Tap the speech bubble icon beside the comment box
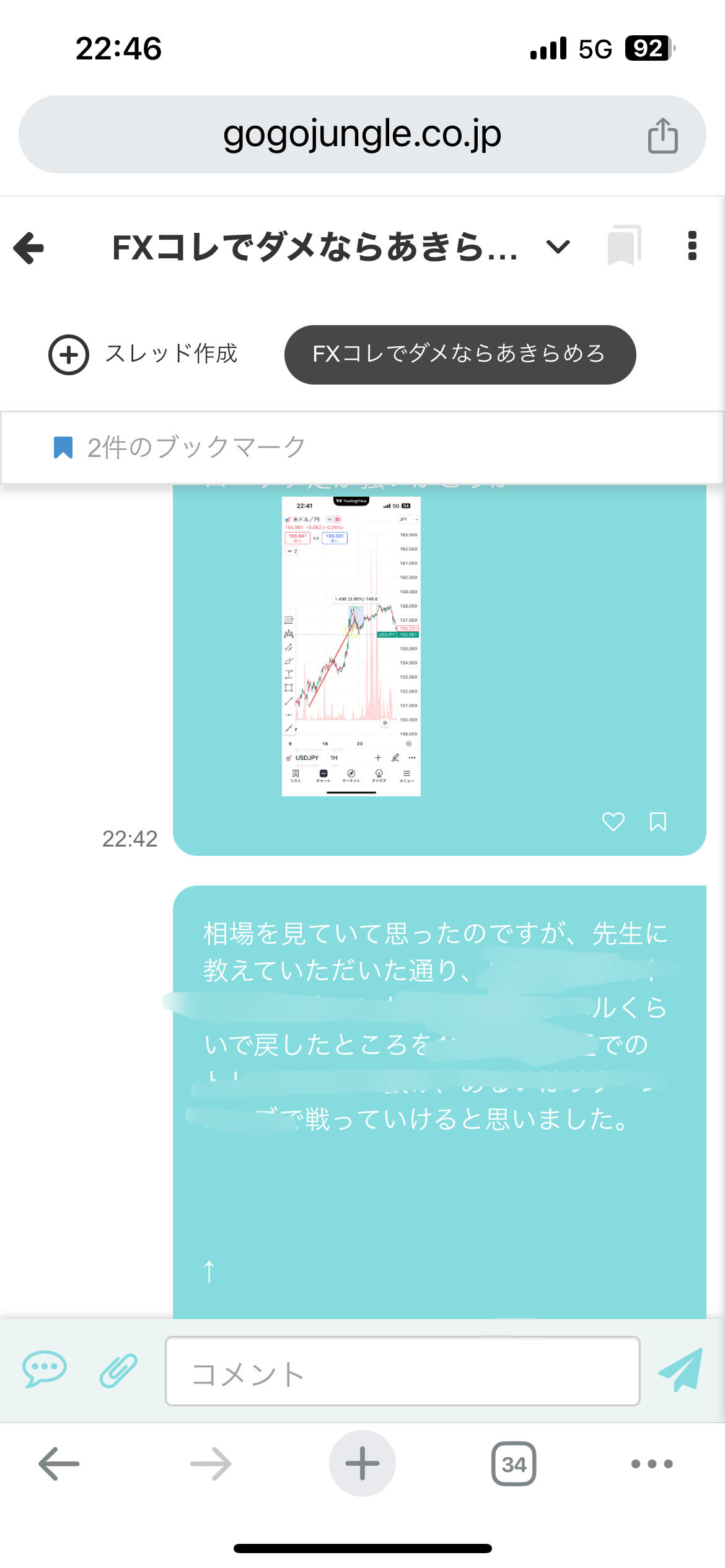 [45, 1369]
